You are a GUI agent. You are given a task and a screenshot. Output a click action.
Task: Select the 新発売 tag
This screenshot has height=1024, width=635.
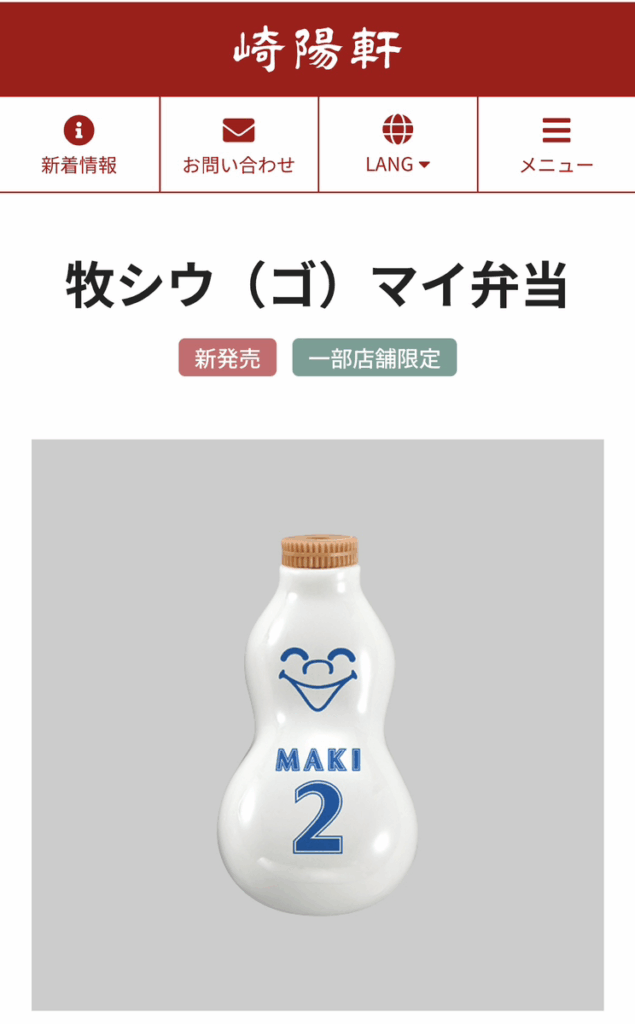(x=227, y=358)
